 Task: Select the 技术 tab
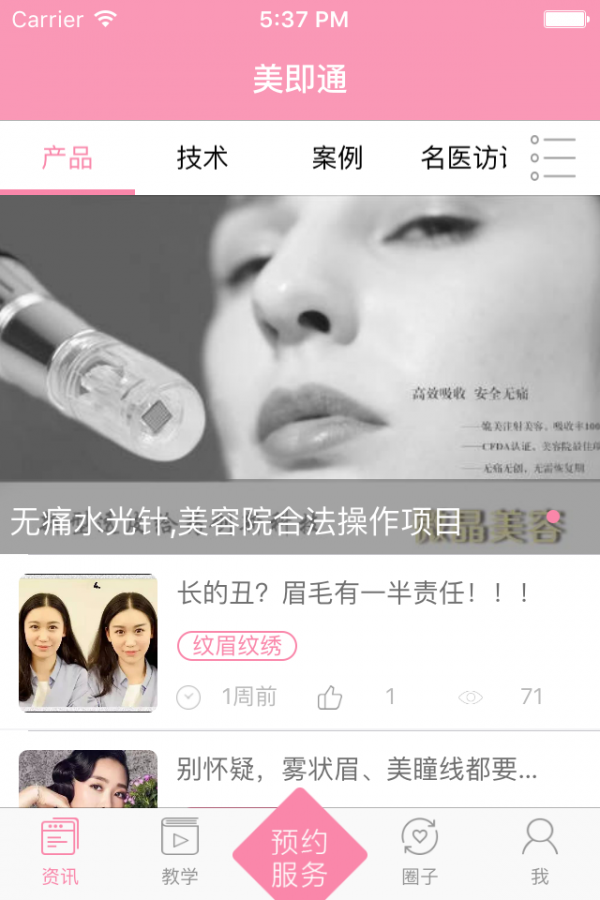202,158
